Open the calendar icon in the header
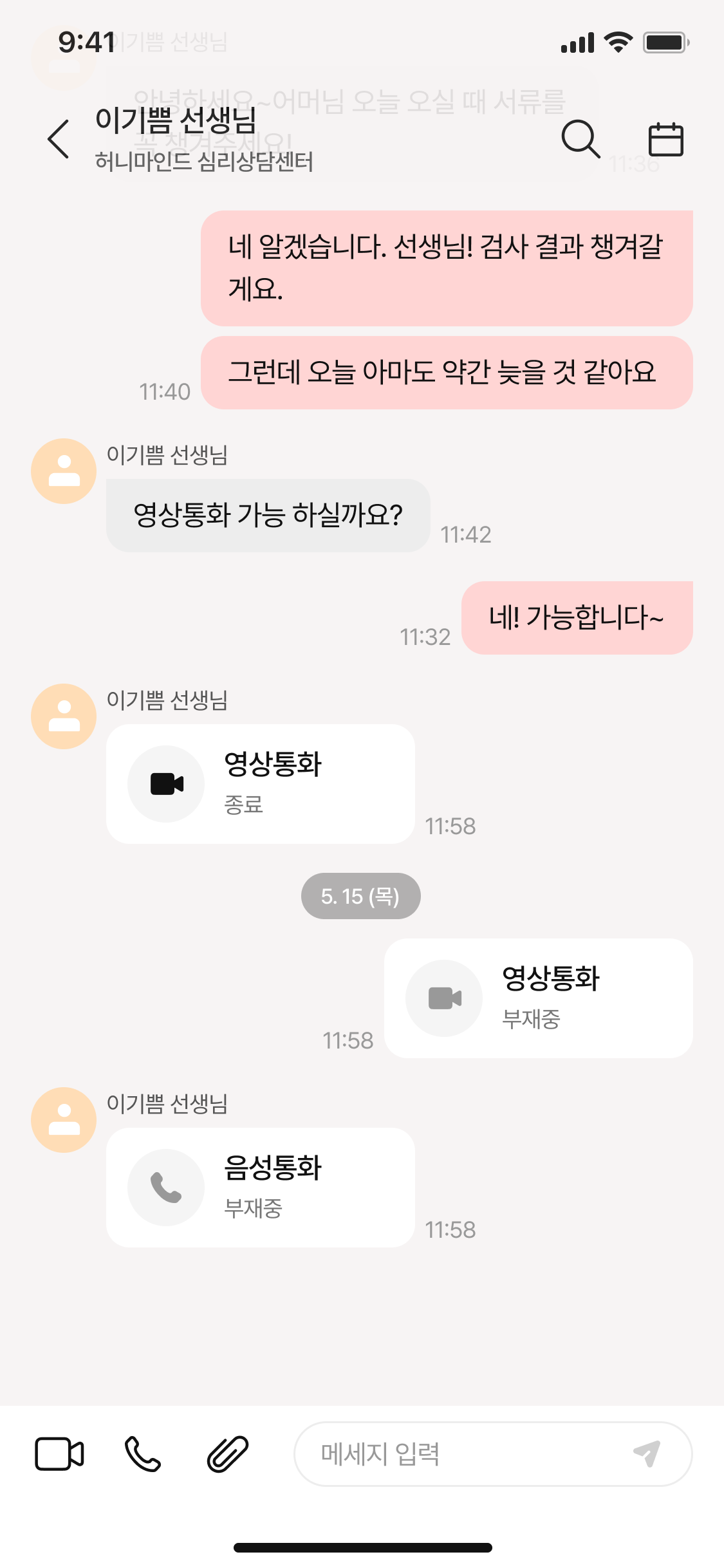The image size is (724, 1568). pyautogui.click(x=665, y=138)
